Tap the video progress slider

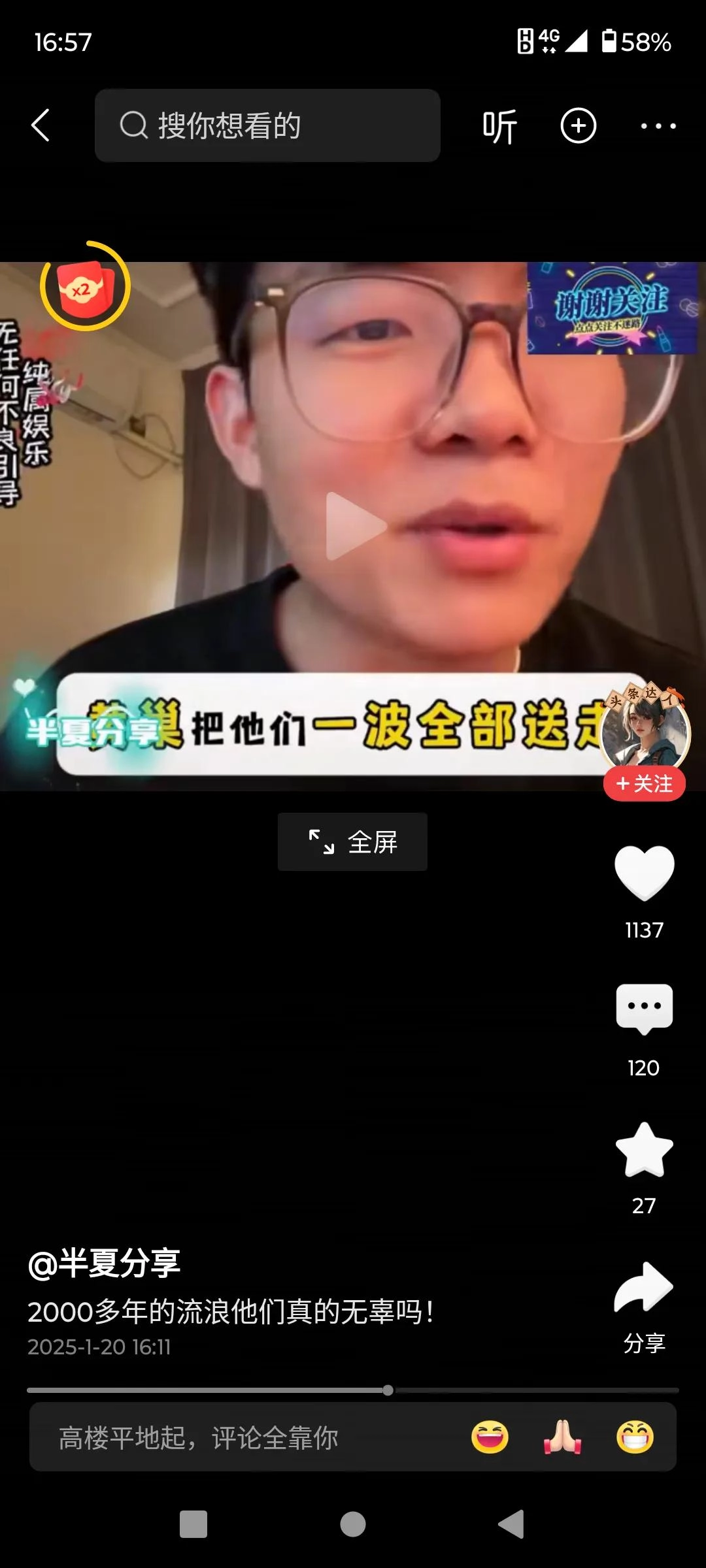389,1388
